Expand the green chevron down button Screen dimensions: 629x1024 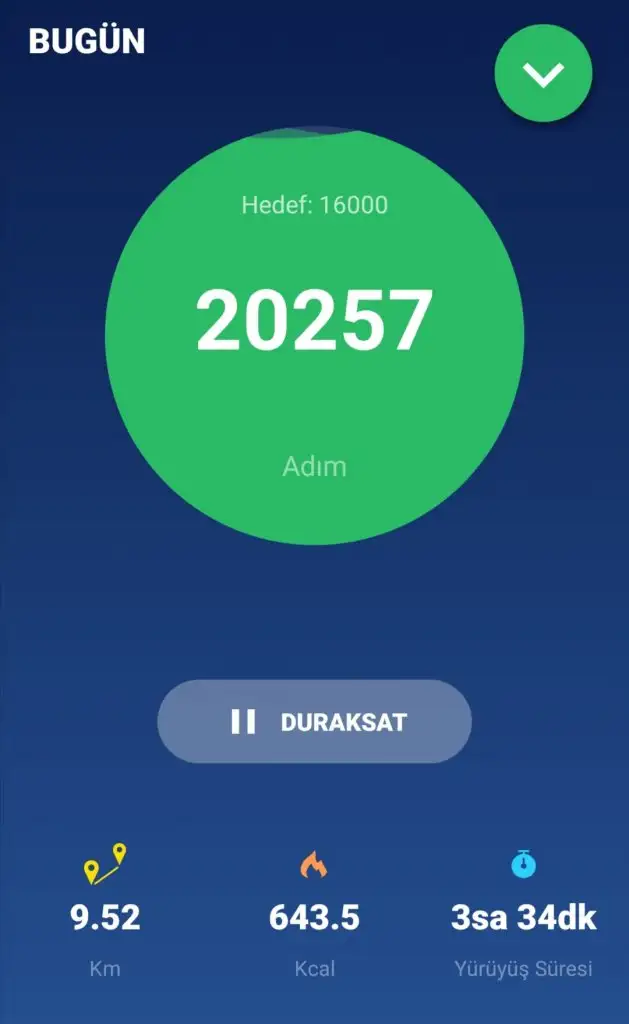point(543,74)
